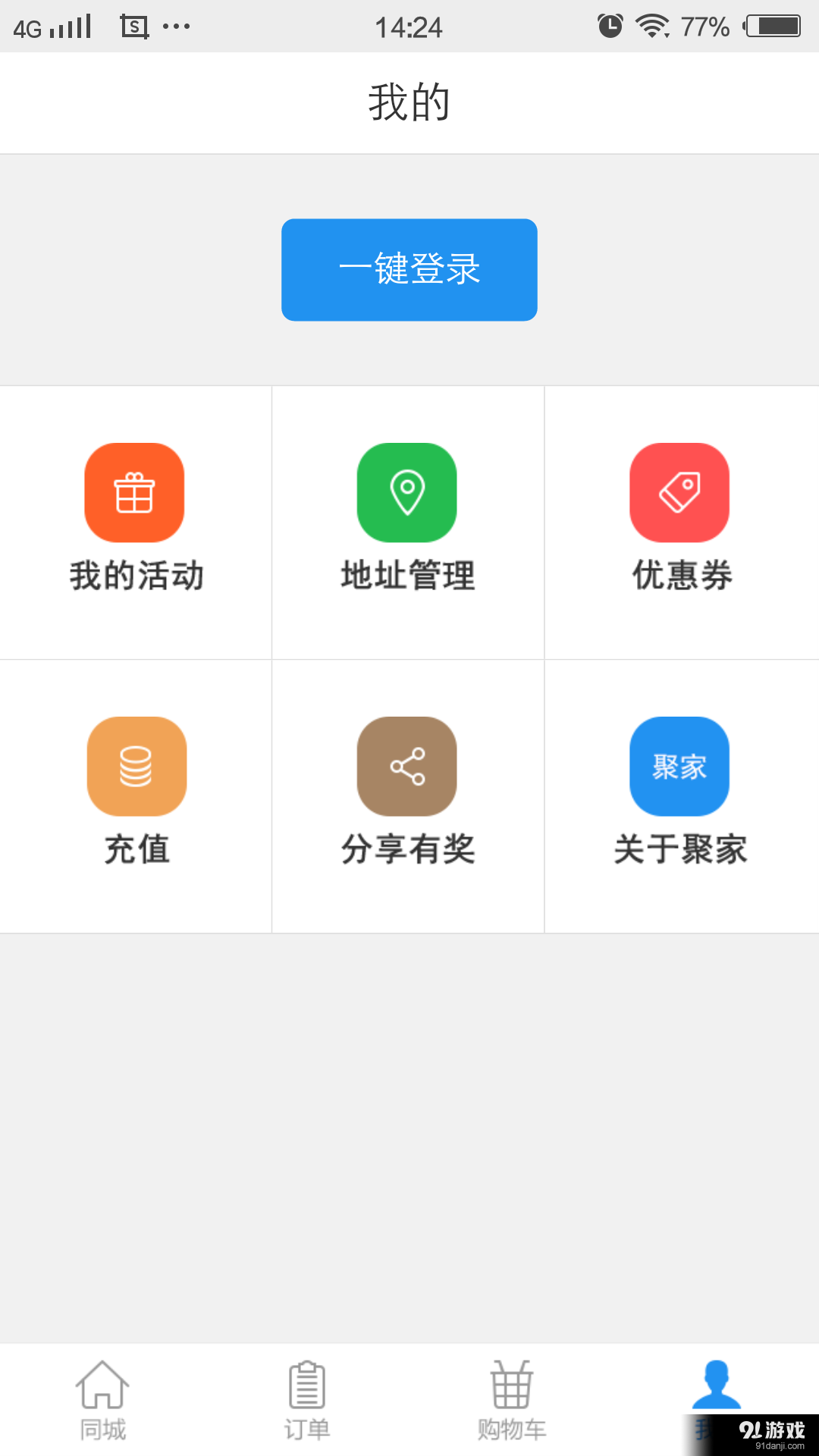Open the 关于聚家 app logo icon
Image resolution: width=819 pixels, height=1456 pixels.
679,766
